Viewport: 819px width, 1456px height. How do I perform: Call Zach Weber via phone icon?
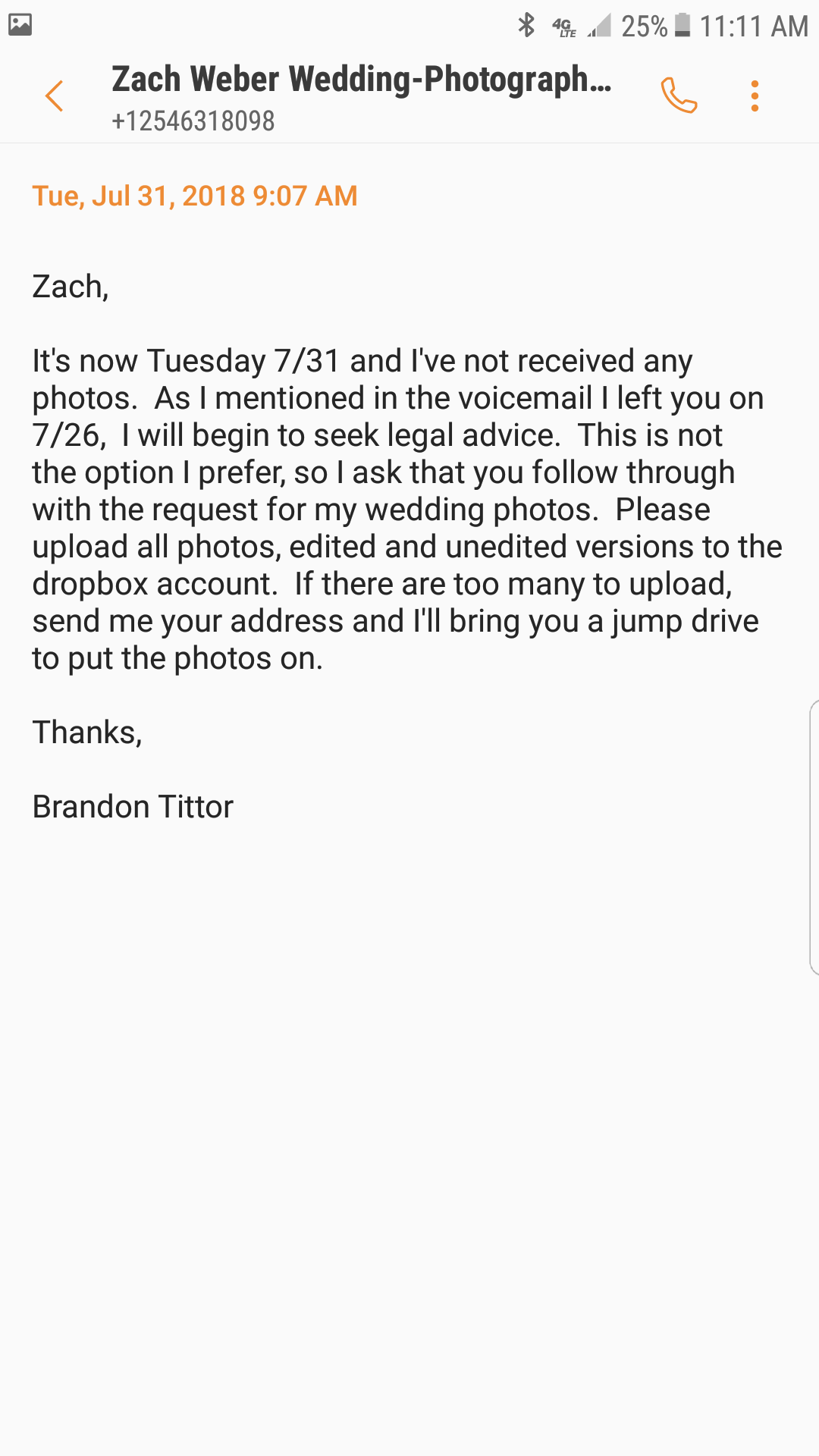pyautogui.click(x=679, y=96)
